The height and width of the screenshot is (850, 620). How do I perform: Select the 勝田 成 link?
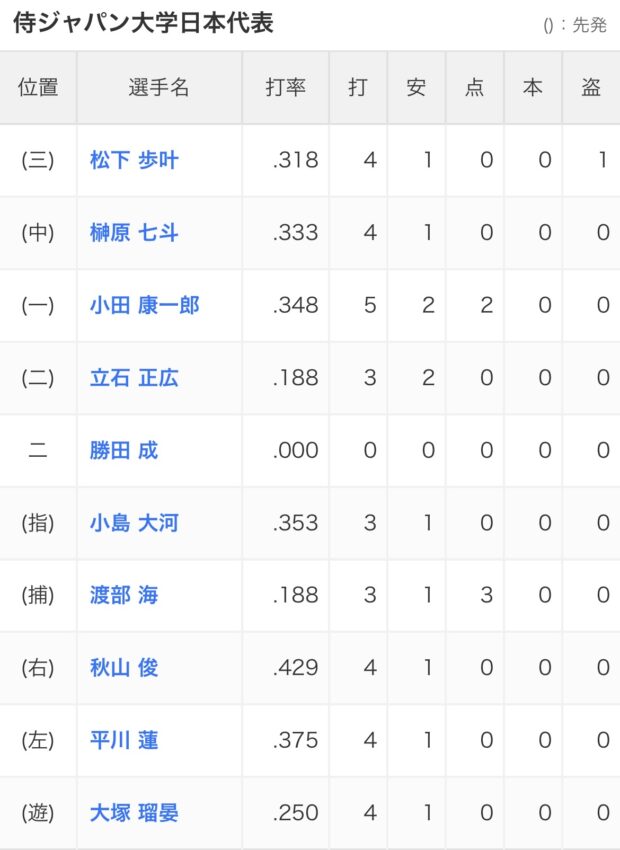pos(124,450)
